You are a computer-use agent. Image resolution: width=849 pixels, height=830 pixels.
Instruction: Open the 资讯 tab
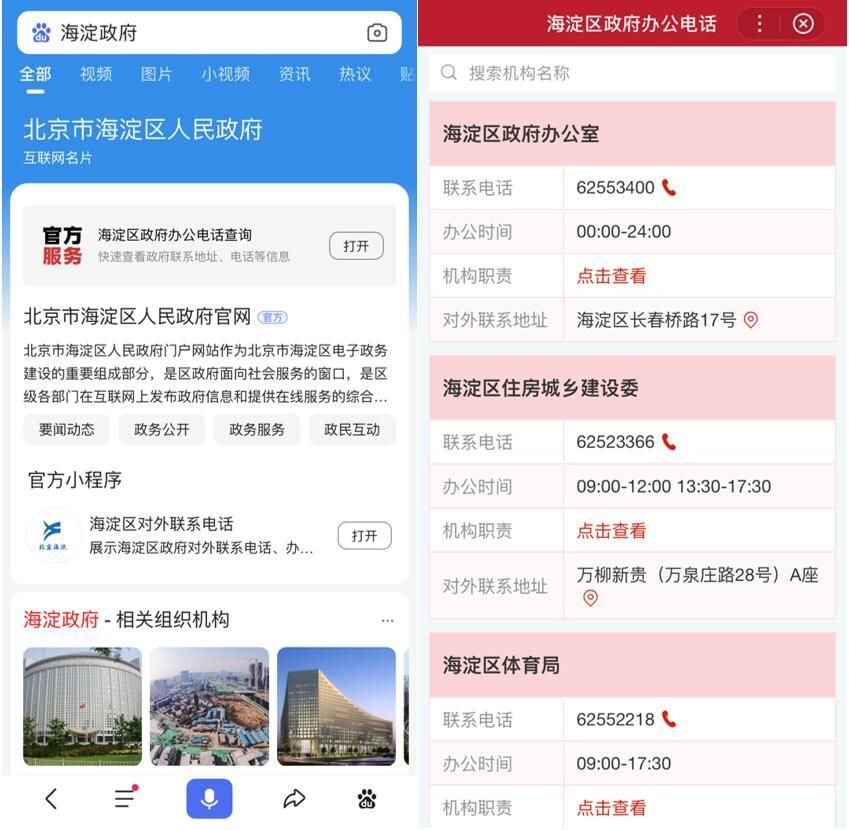[294, 74]
